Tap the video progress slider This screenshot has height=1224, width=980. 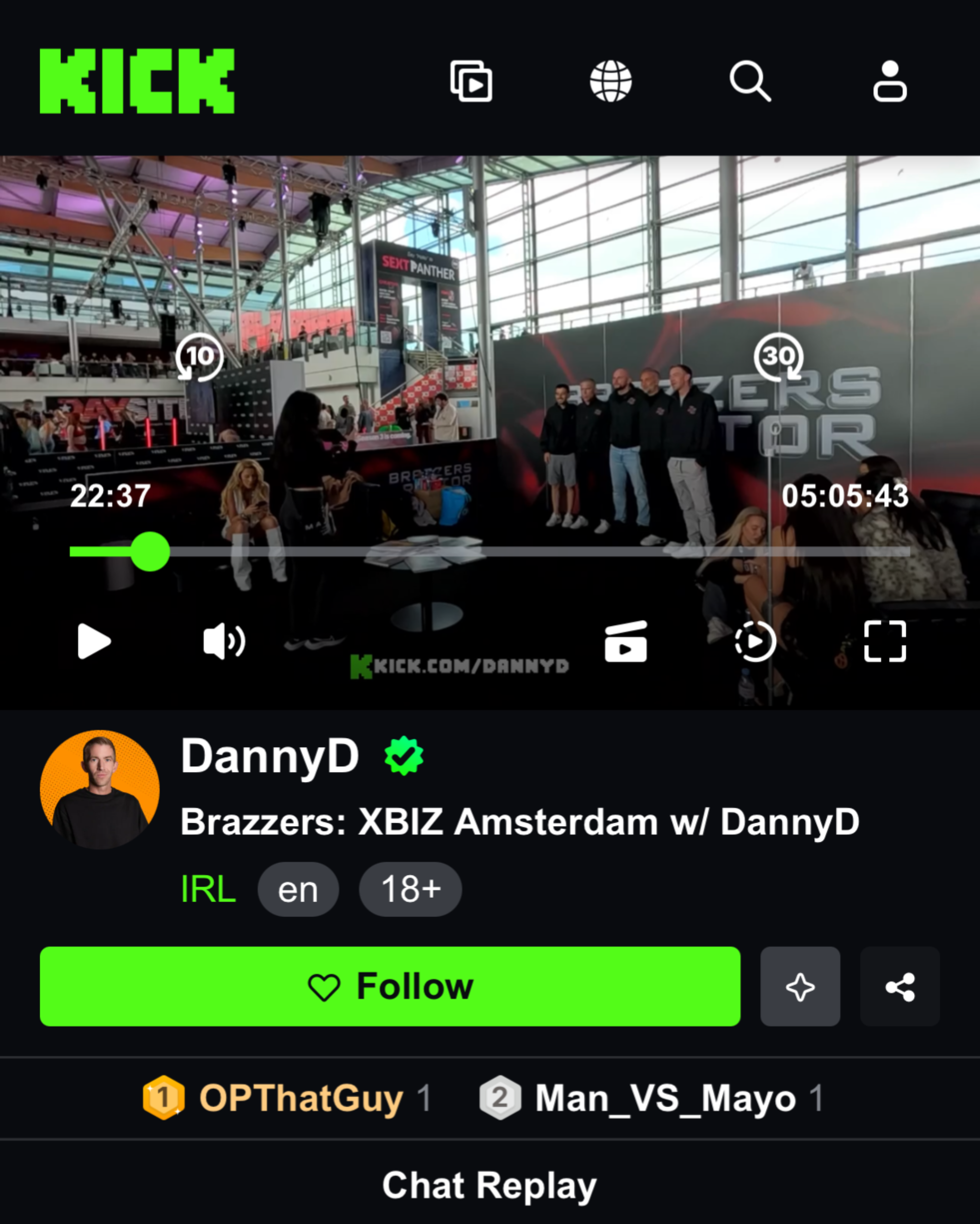490,551
